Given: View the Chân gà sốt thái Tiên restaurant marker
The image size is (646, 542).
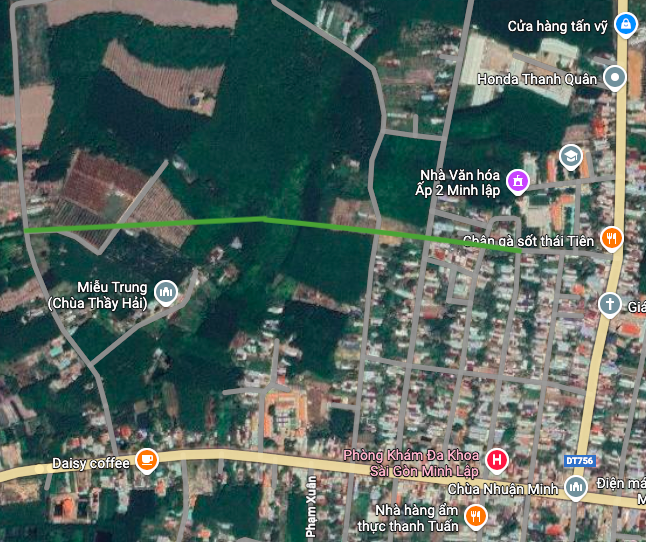Looking at the screenshot, I should coord(612,239).
